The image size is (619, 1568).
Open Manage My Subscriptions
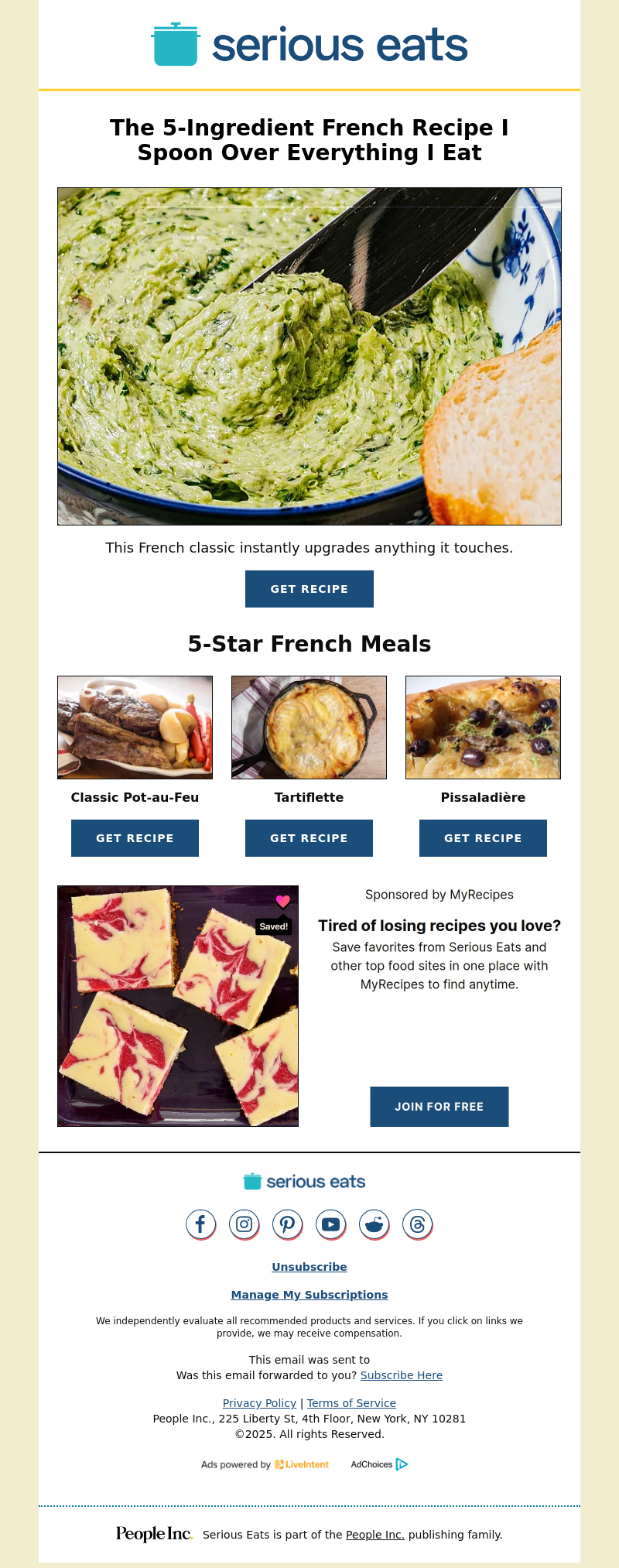point(309,1295)
